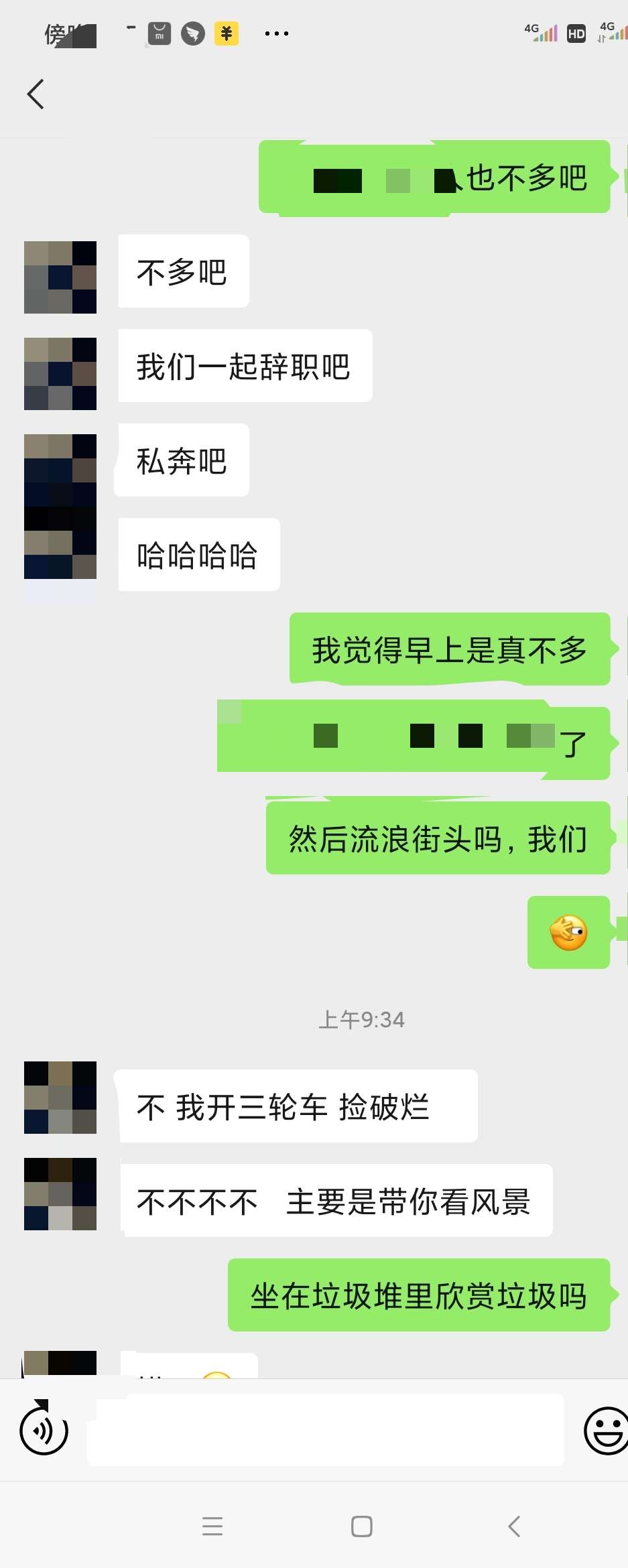Tap the message bubble 我们一起辞职吧

pyautogui.click(x=244, y=366)
